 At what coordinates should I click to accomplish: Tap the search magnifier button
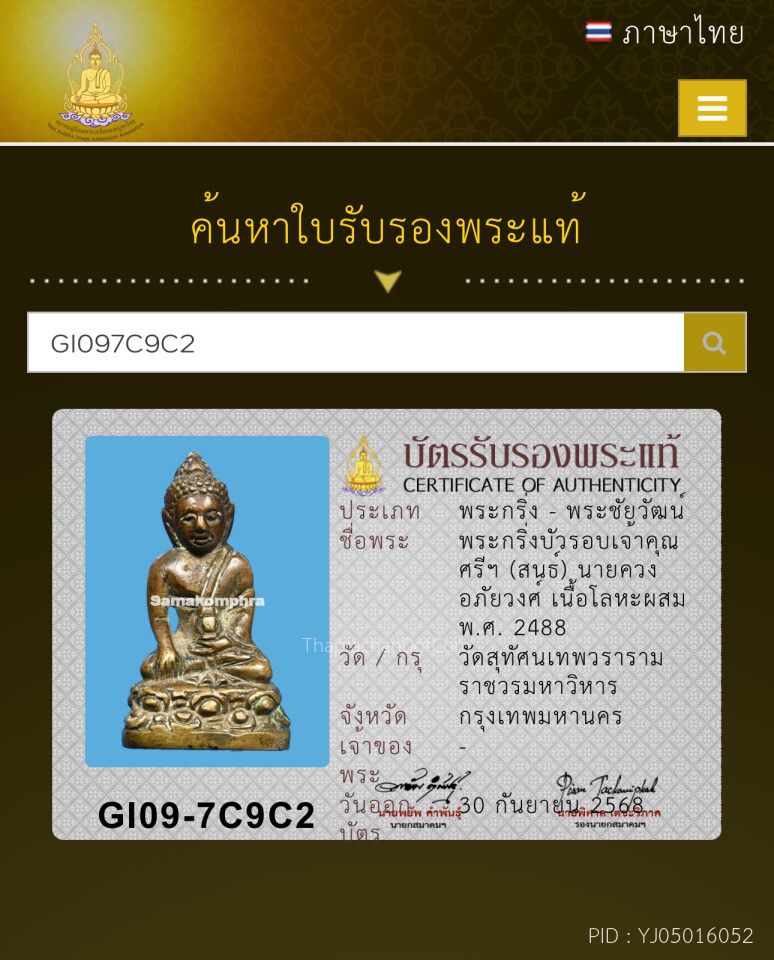pos(714,343)
